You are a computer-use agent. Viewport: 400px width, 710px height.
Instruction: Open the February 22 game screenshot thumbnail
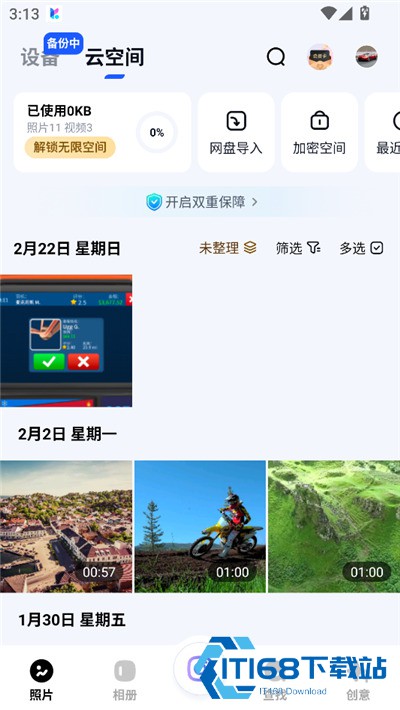point(66,341)
